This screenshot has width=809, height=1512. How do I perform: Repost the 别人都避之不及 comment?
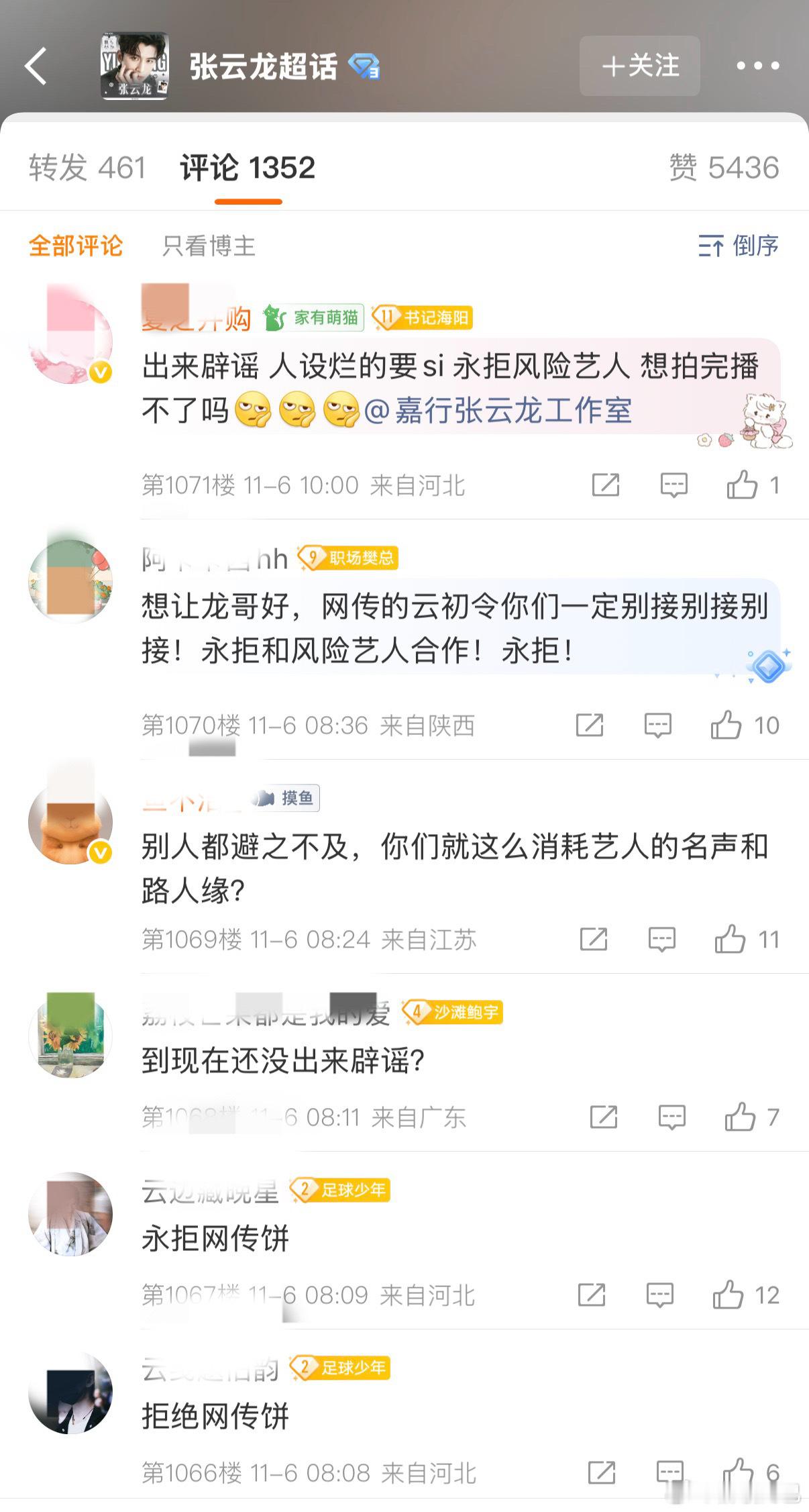[594, 940]
